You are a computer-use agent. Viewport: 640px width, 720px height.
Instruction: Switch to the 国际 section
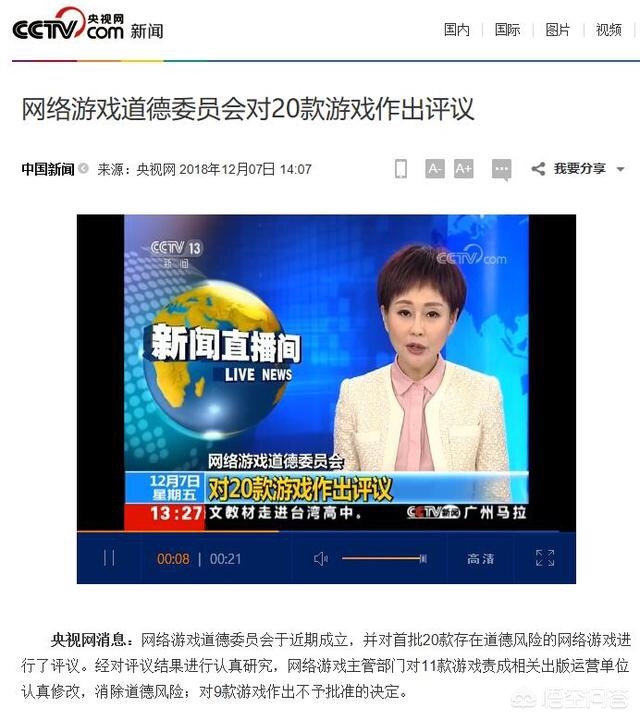click(507, 30)
